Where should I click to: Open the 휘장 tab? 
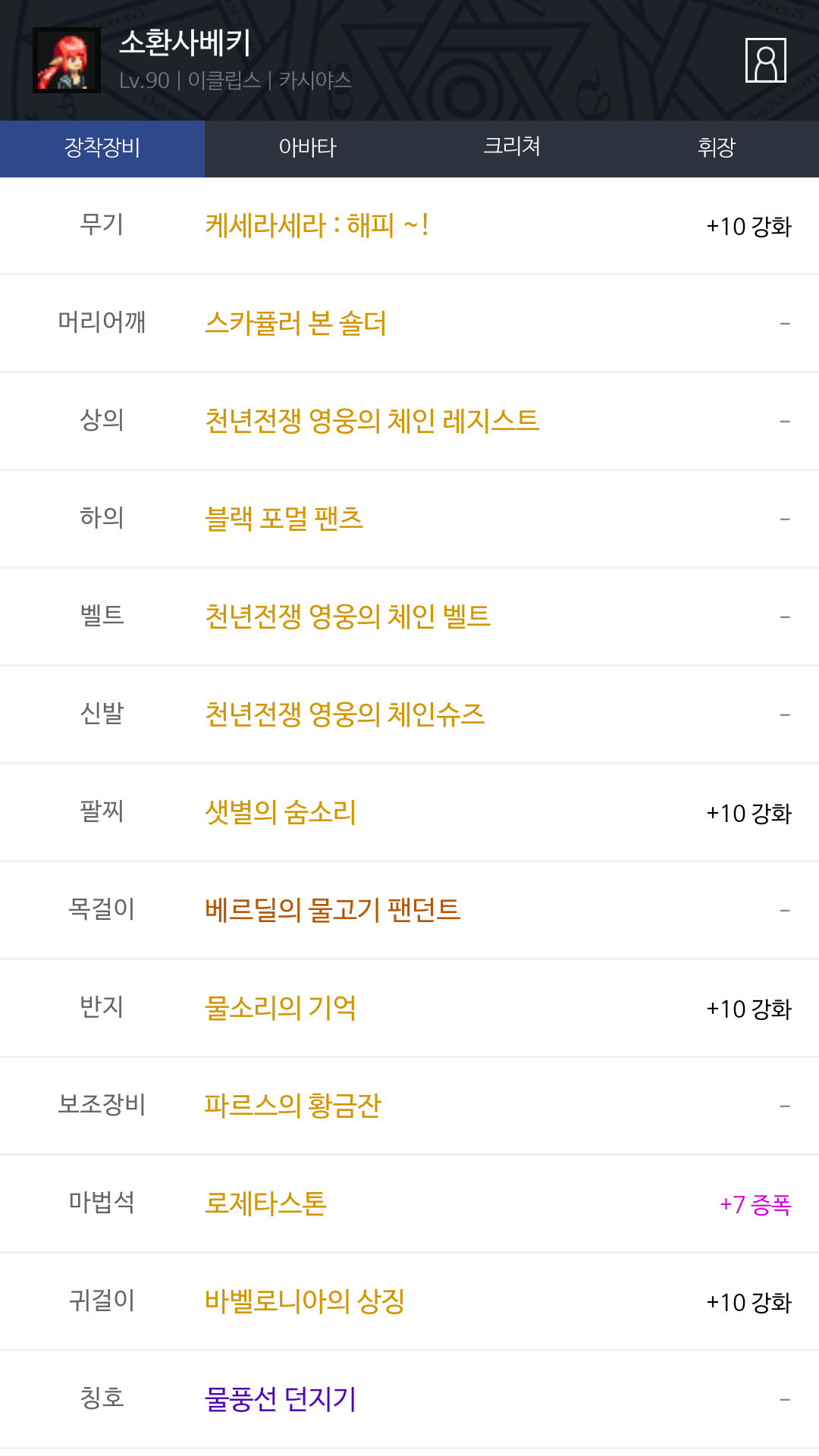pyautogui.click(x=717, y=148)
